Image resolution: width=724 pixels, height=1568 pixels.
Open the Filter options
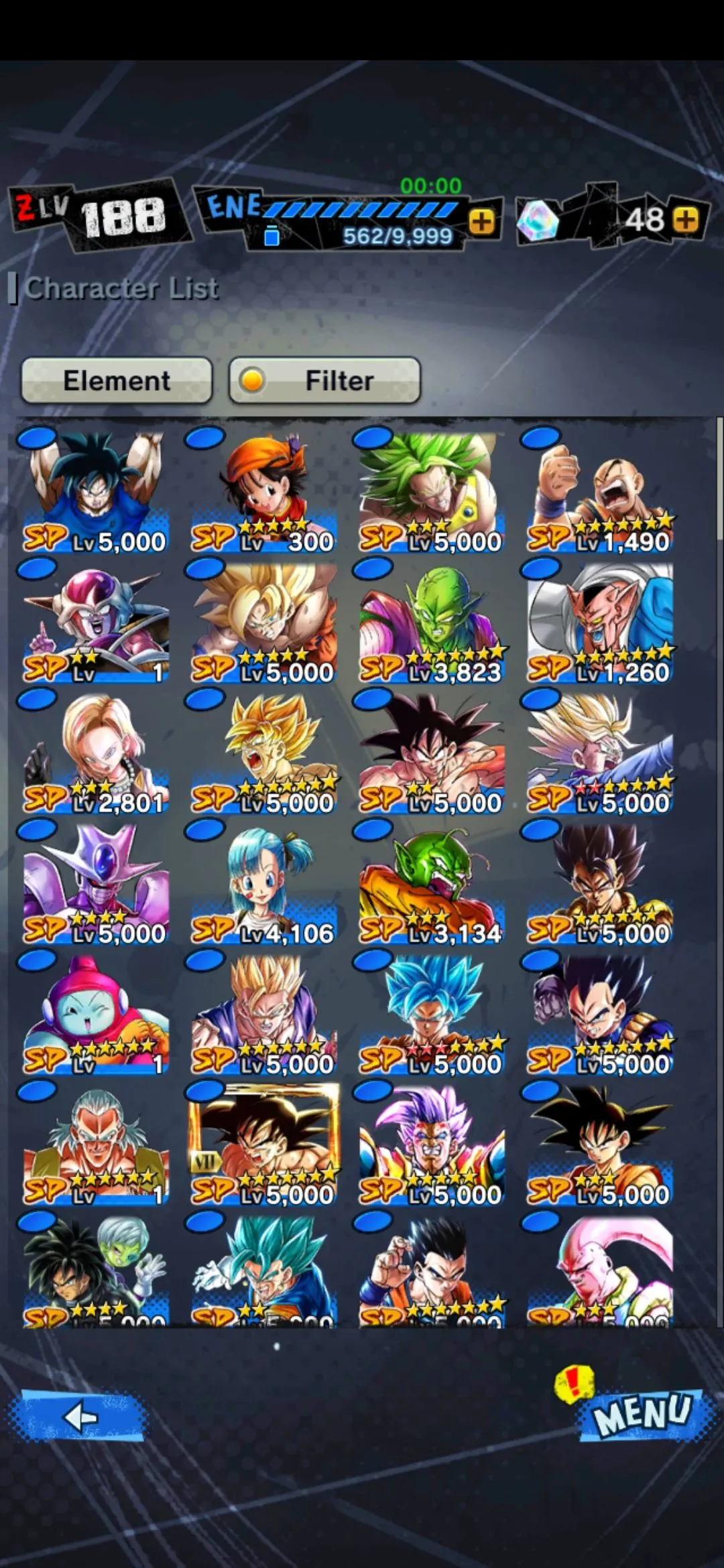click(324, 381)
